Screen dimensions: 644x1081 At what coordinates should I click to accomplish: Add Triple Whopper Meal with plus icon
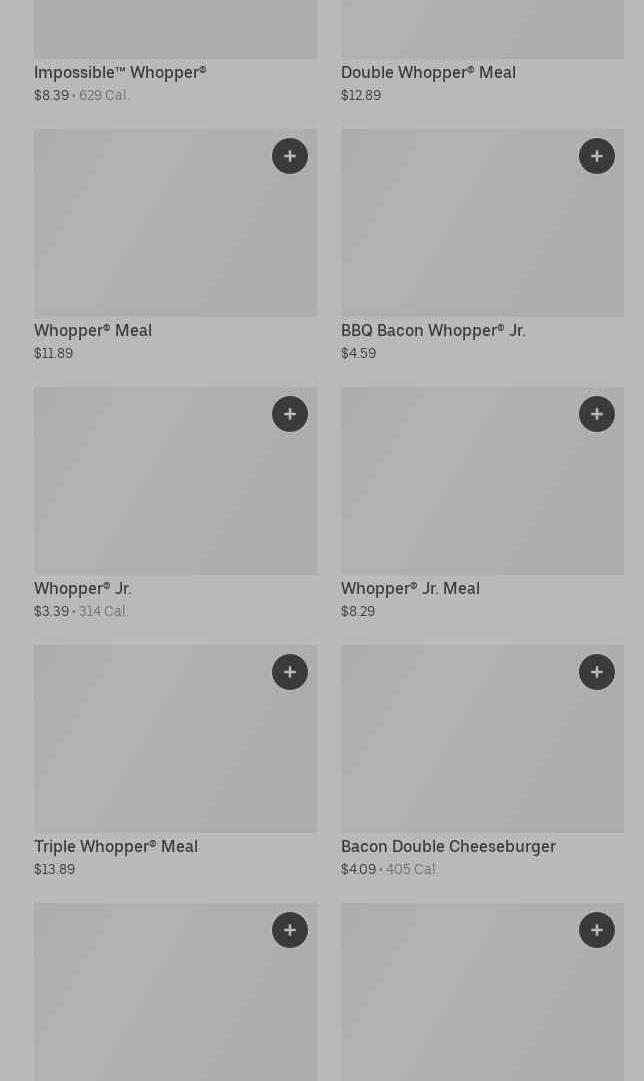[290, 672]
